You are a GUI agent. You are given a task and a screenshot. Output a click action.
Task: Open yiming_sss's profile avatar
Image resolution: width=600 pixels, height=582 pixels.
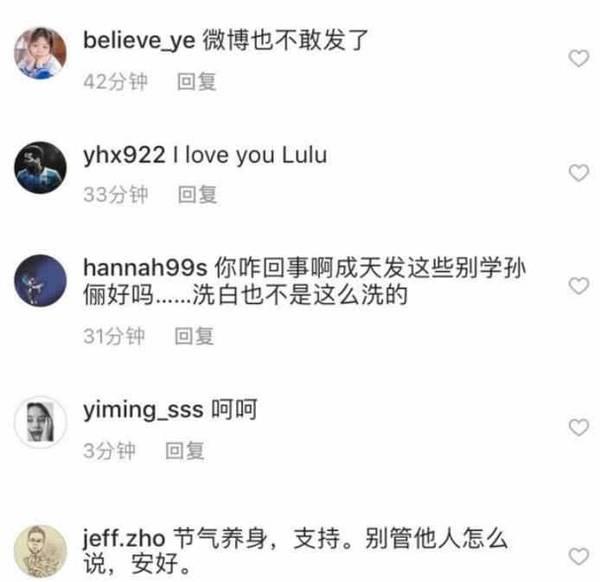point(41,422)
